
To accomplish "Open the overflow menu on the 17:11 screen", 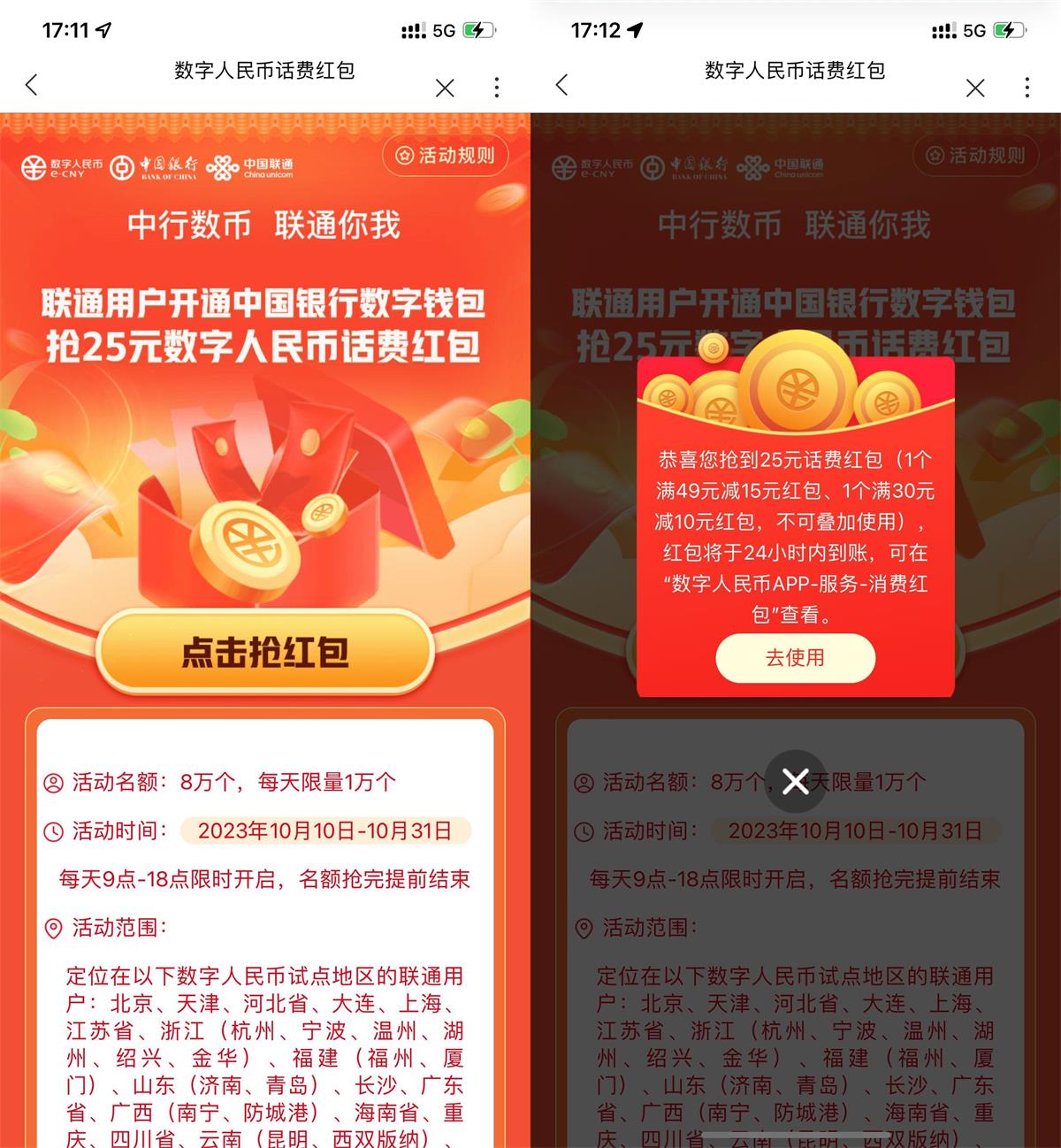I will (497, 87).
